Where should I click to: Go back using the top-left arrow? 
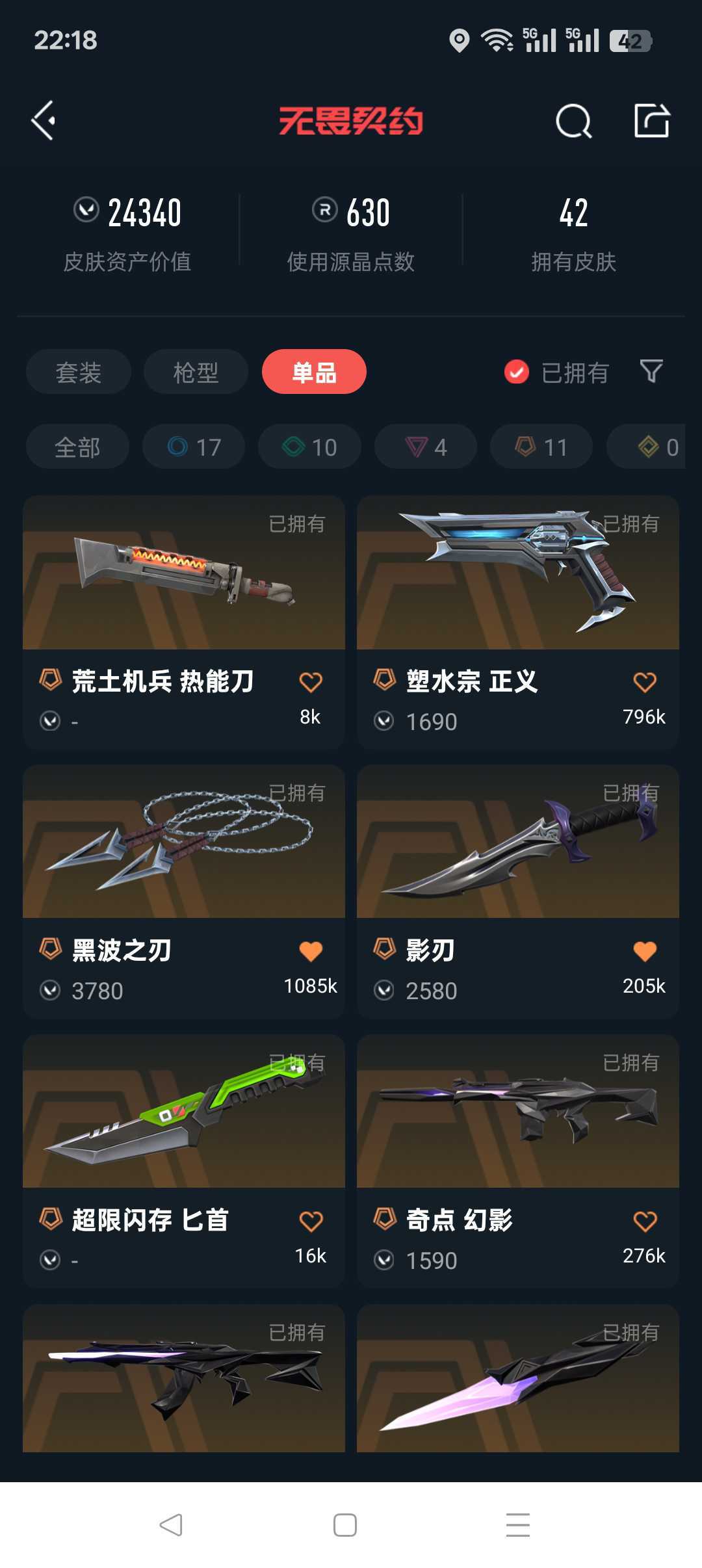(x=44, y=120)
